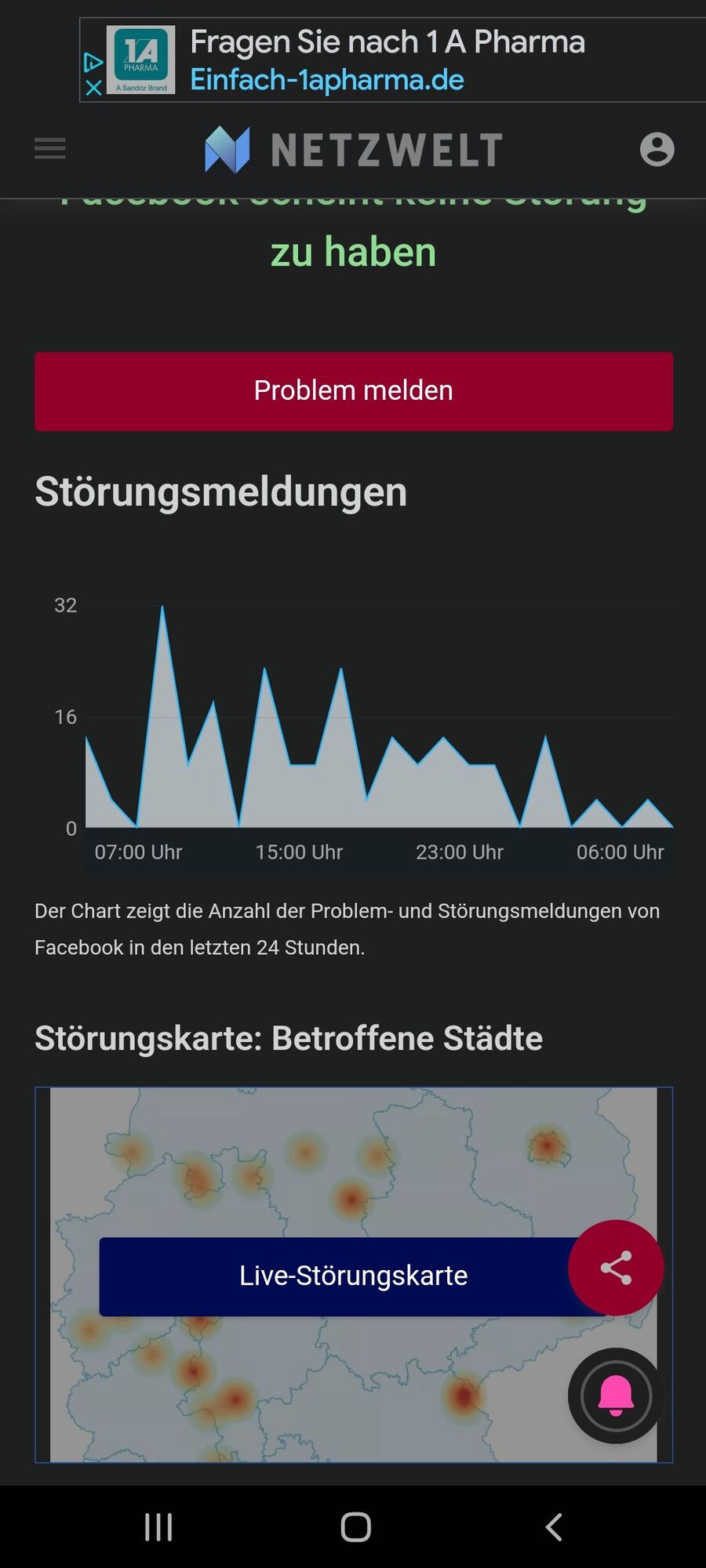Open the user account profile icon
The width and height of the screenshot is (706, 1568).
pos(657,149)
